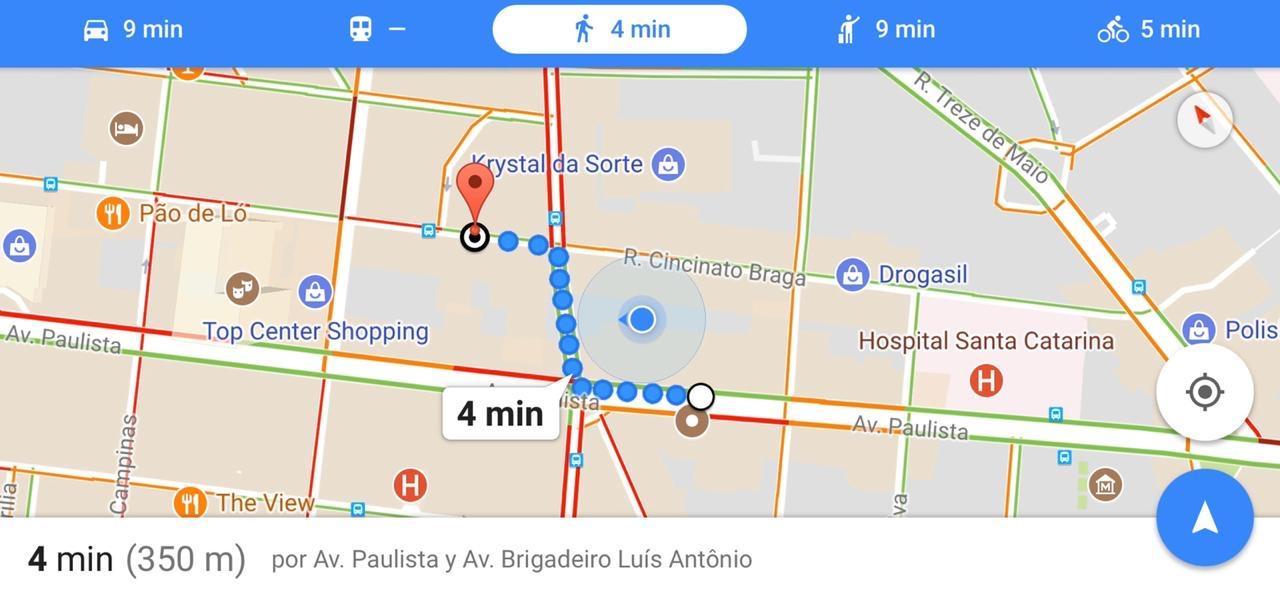Open Top Center Shopping marker
Image resolution: width=1280 pixels, height=600 pixels.
coord(314,292)
